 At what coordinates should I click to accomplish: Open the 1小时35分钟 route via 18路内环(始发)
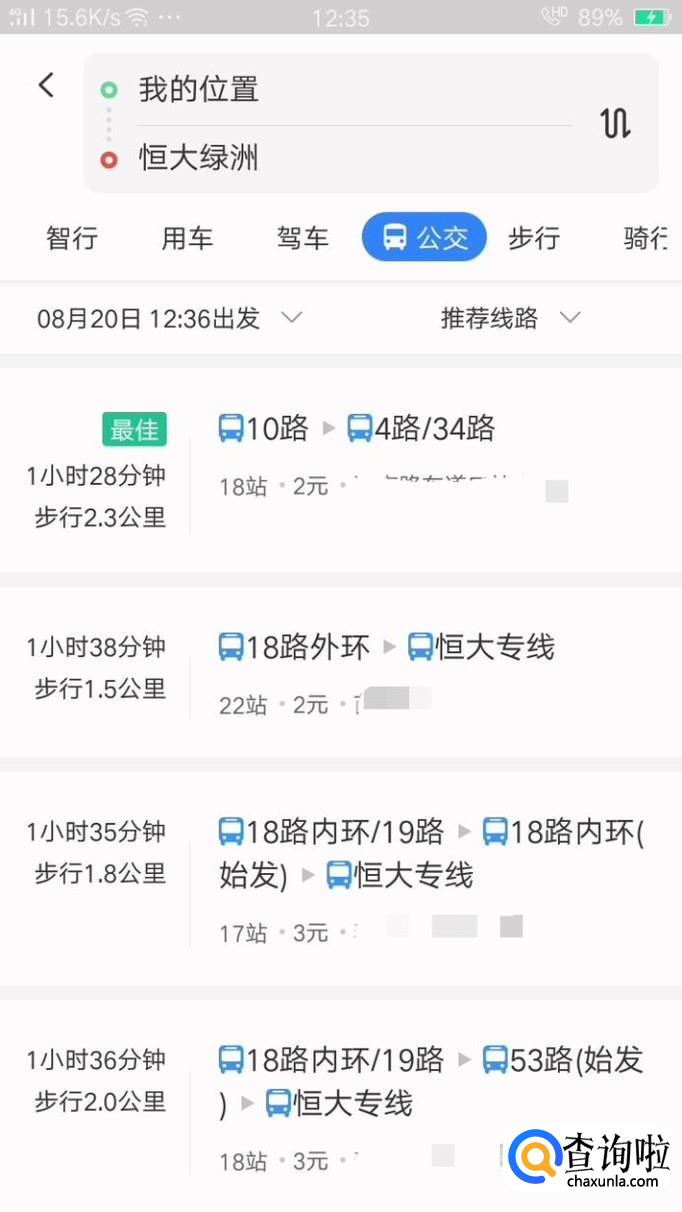coord(341,878)
